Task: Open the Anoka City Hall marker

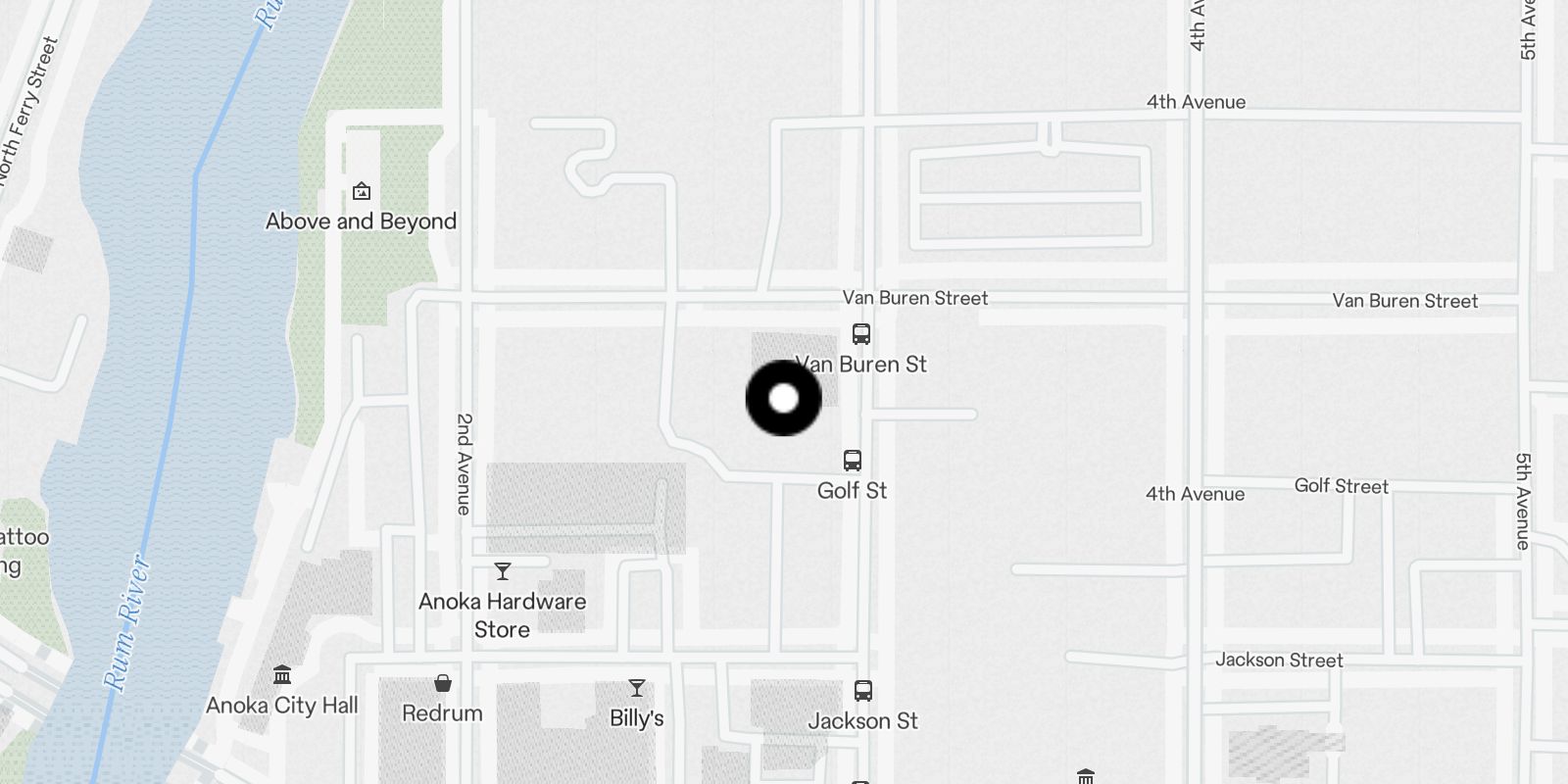Action: [x=282, y=675]
